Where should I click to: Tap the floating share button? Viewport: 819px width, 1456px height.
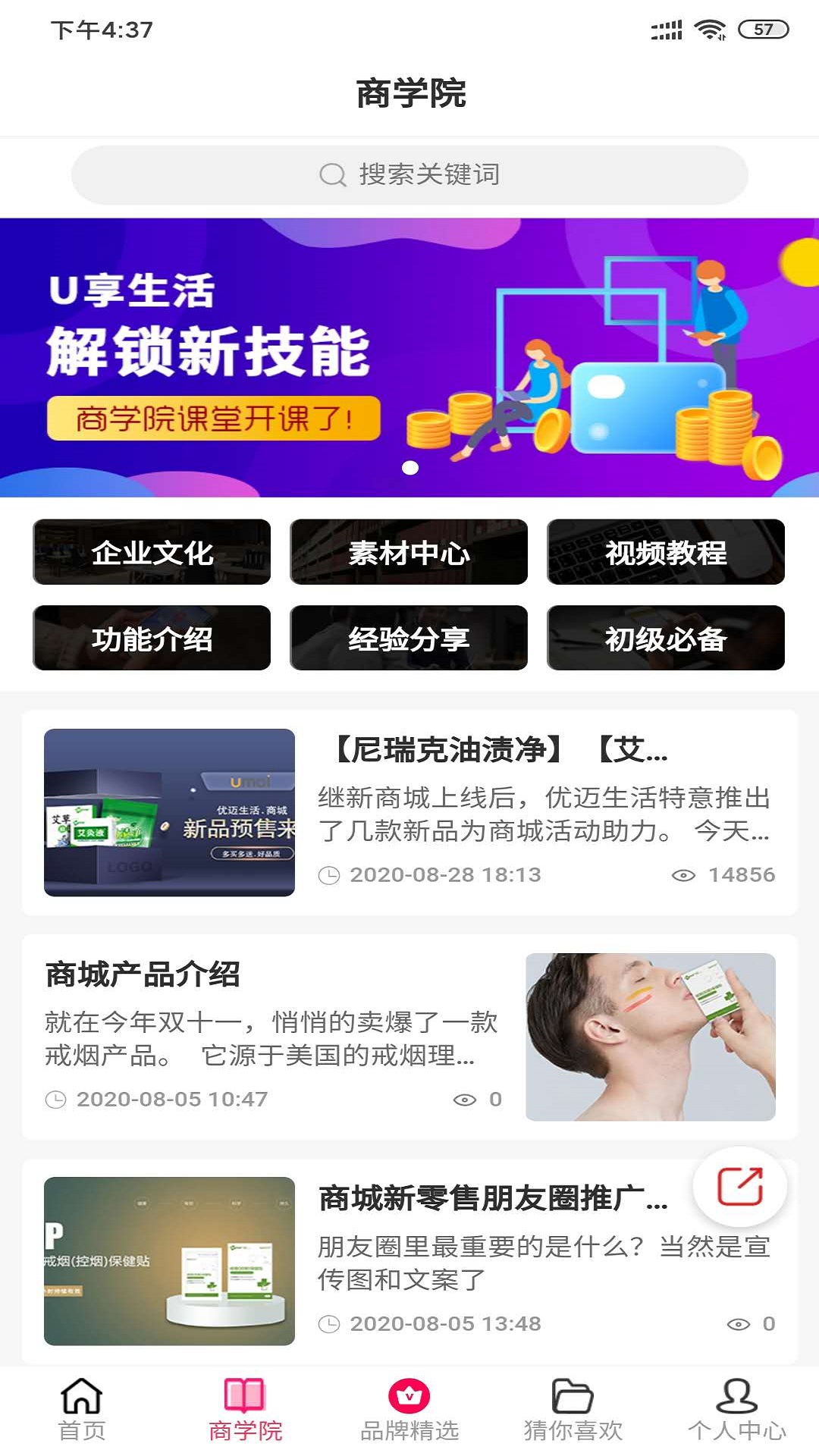(739, 1187)
